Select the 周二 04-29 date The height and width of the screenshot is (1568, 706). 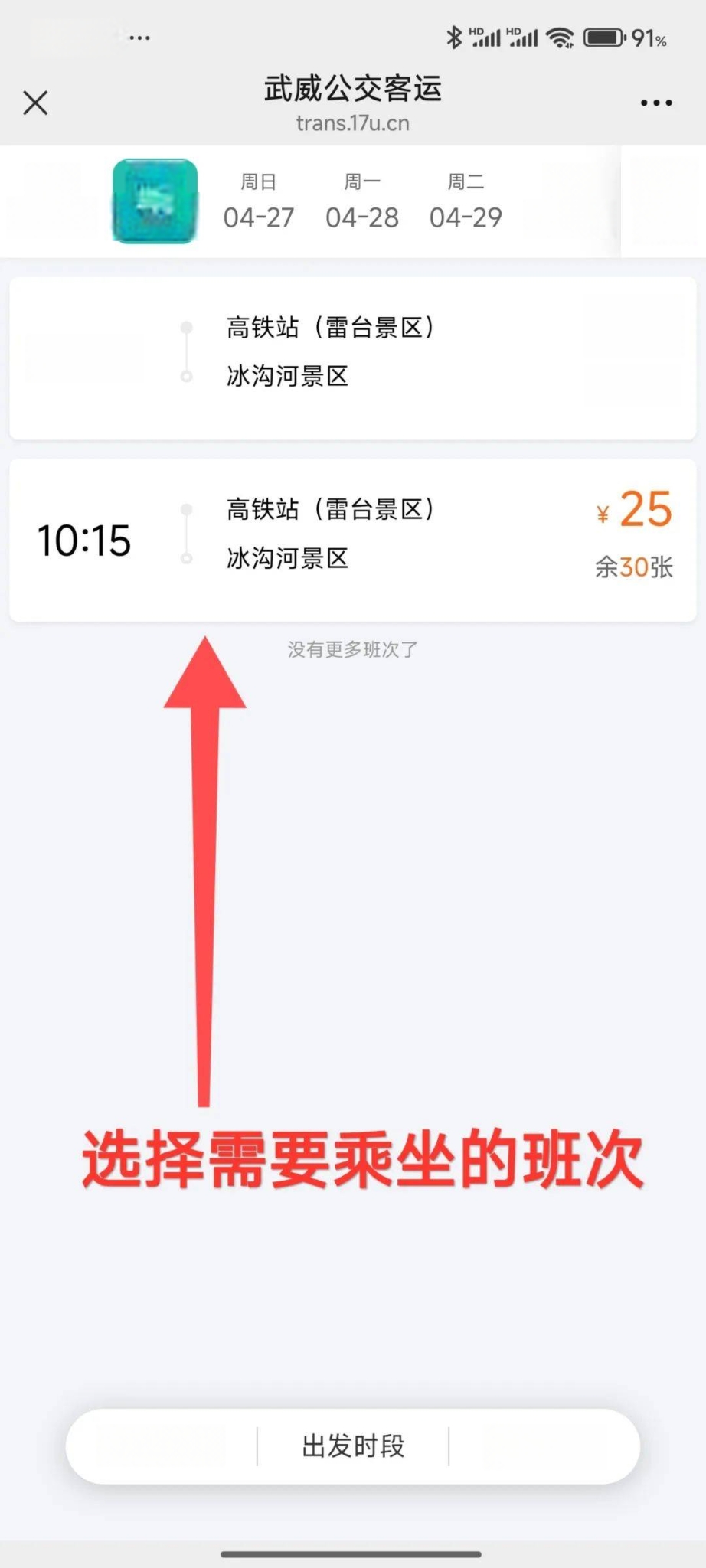[466, 202]
